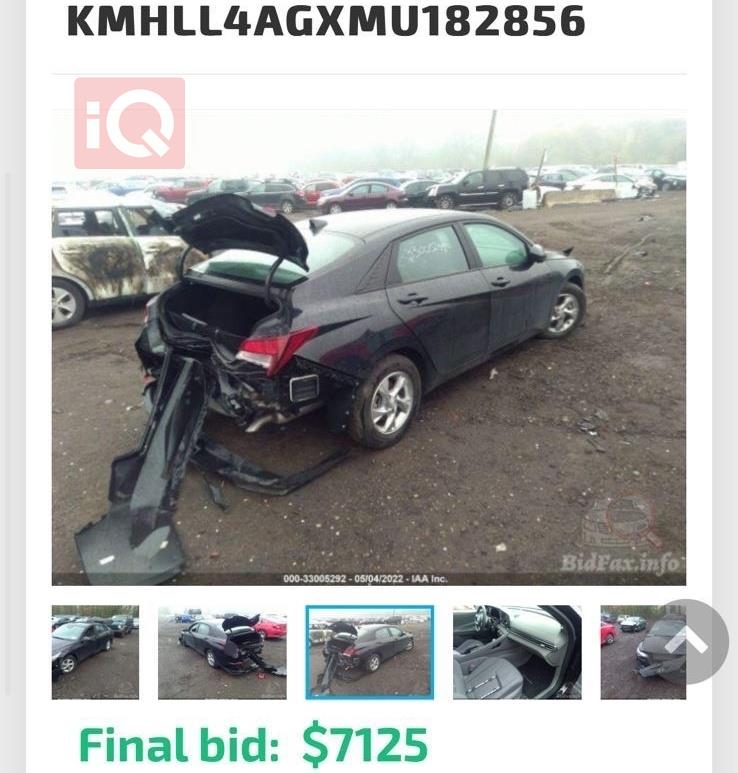Select the highlighted third thumbnail of rear damage
738x773 pixels.
(370, 652)
